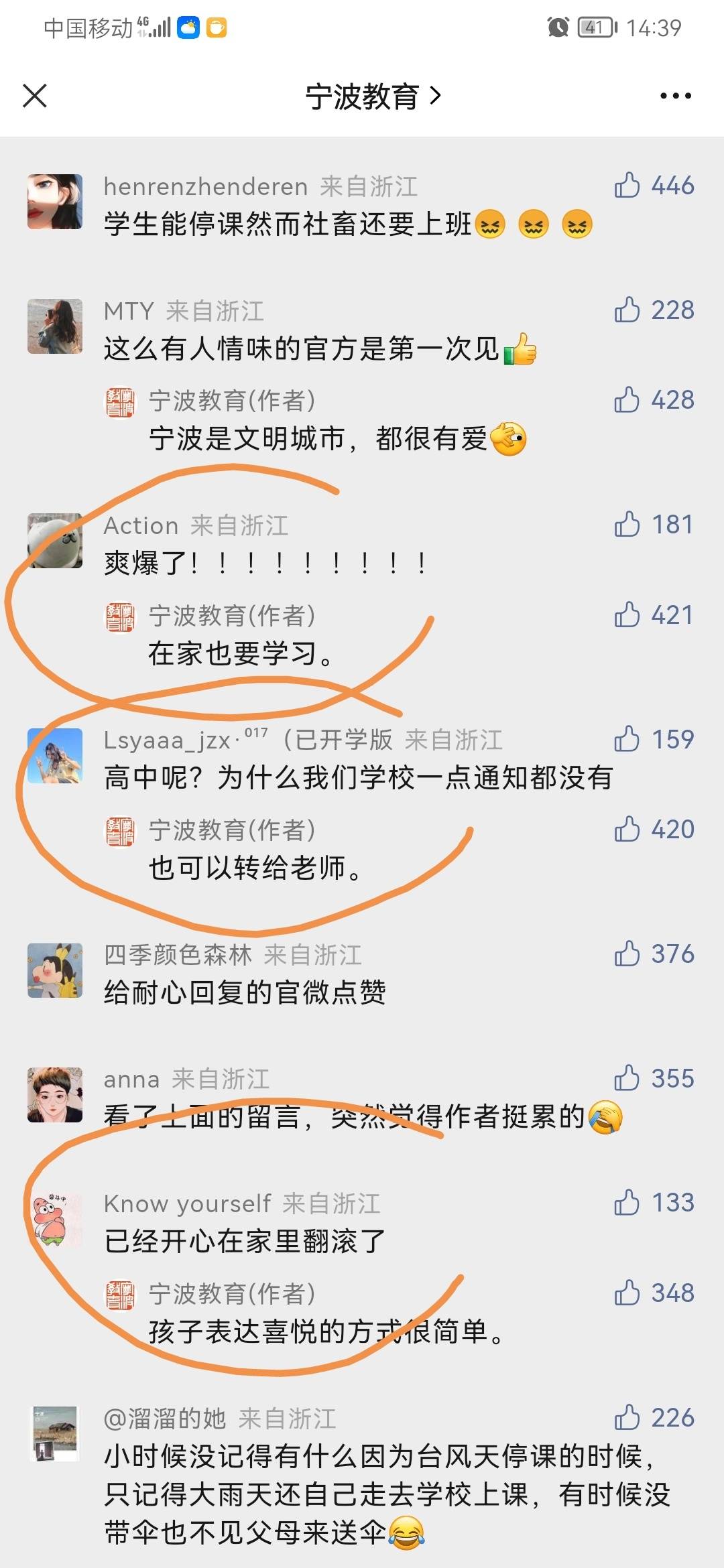Like @溜溜的她's comment

point(627,1418)
